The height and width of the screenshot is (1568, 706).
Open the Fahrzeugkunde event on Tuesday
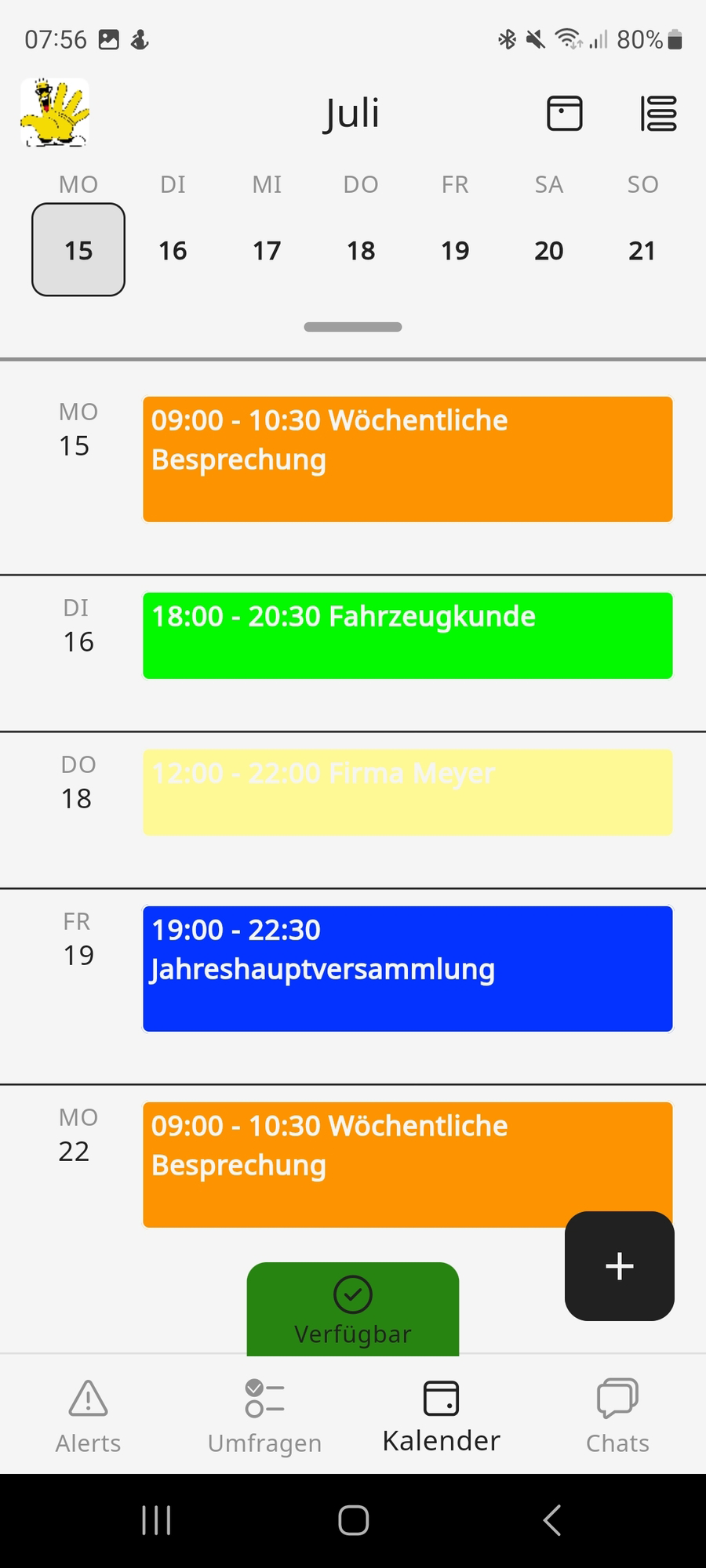(x=407, y=634)
